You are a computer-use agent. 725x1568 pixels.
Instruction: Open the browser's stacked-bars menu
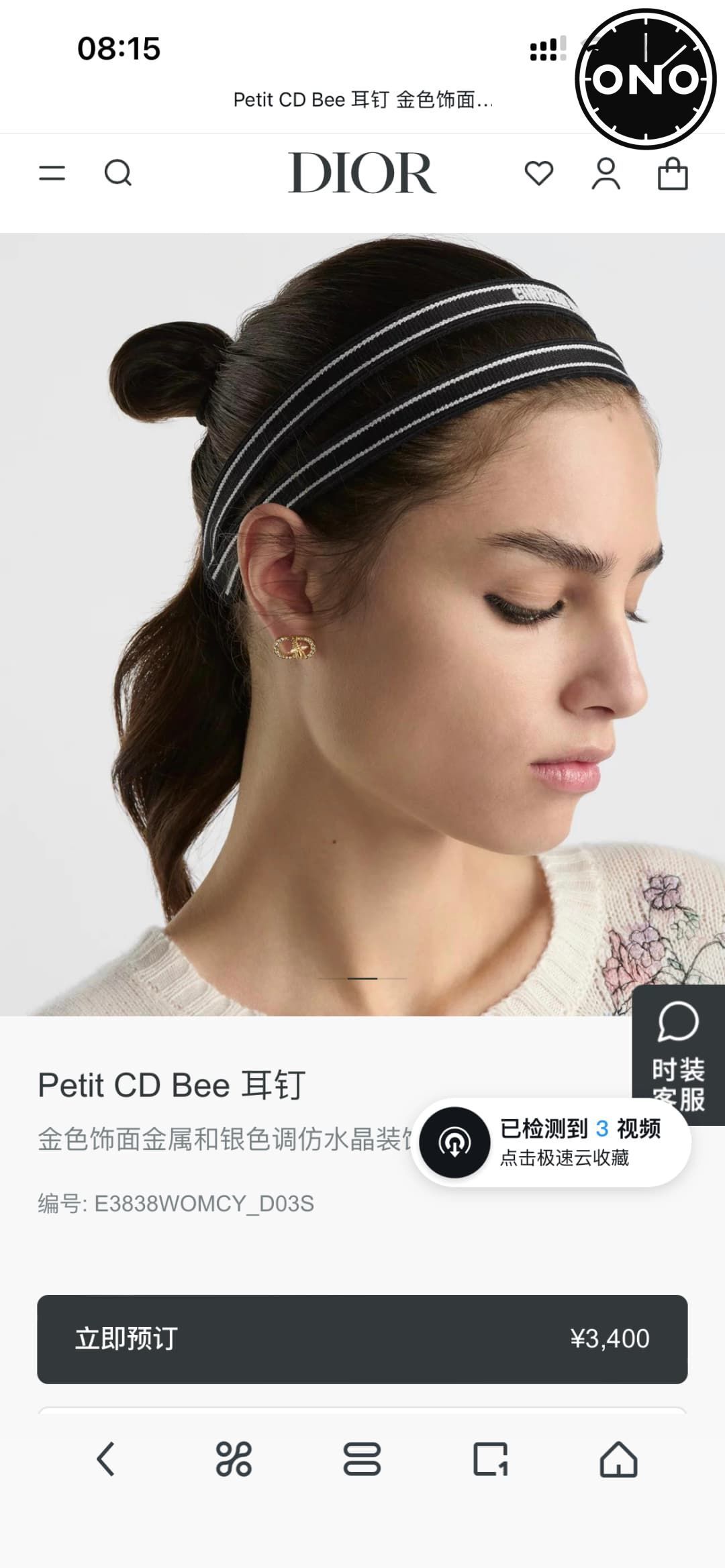[362, 1459]
